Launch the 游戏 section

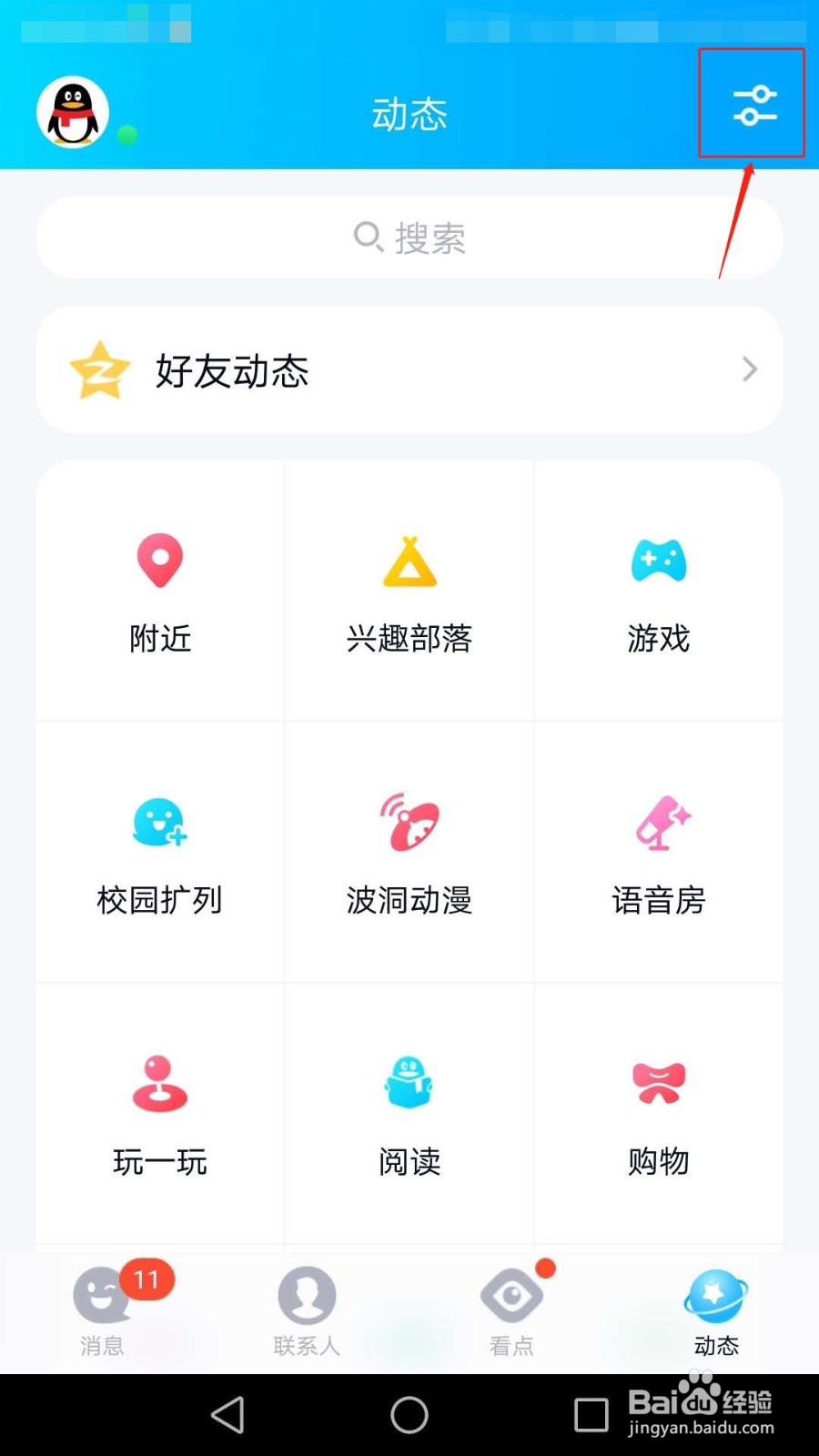click(x=659, y=591)
